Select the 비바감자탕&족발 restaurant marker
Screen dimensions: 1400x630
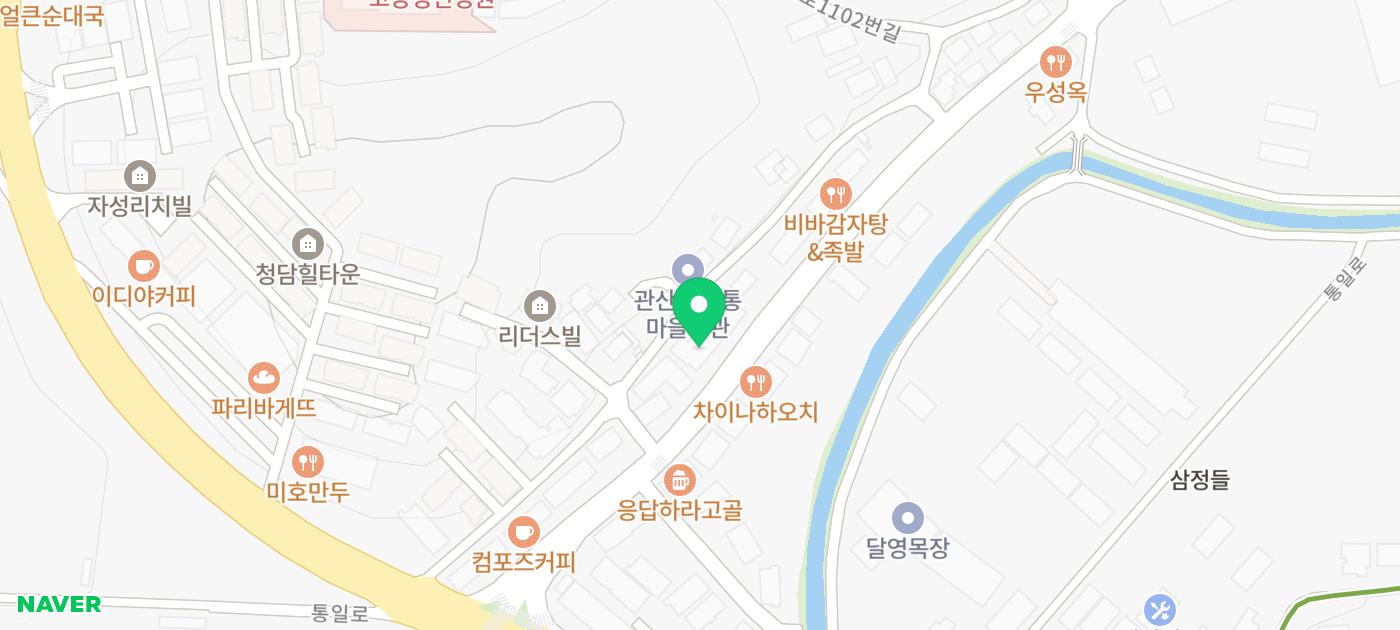[x=835, y=193]
